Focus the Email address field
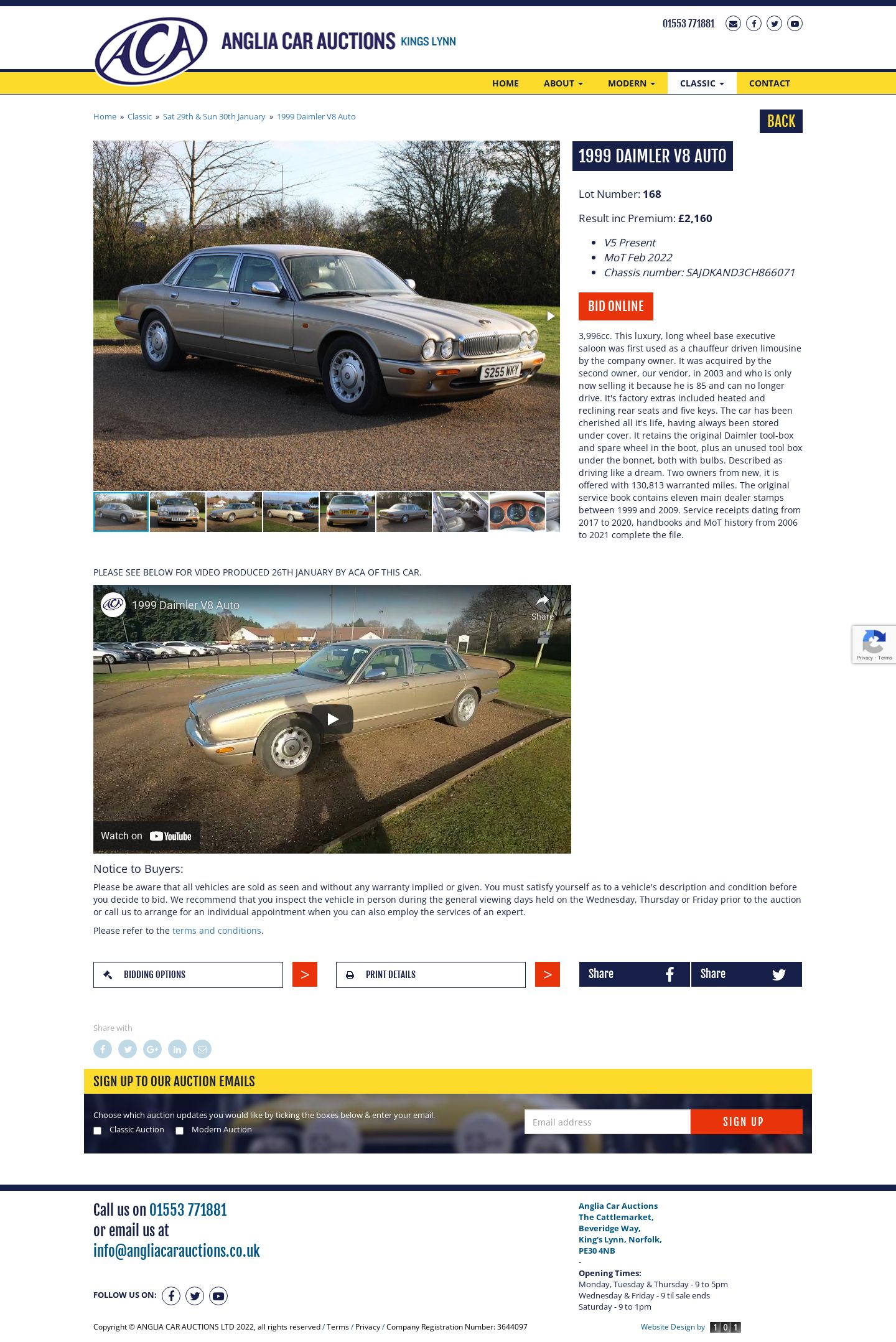 607,1122
